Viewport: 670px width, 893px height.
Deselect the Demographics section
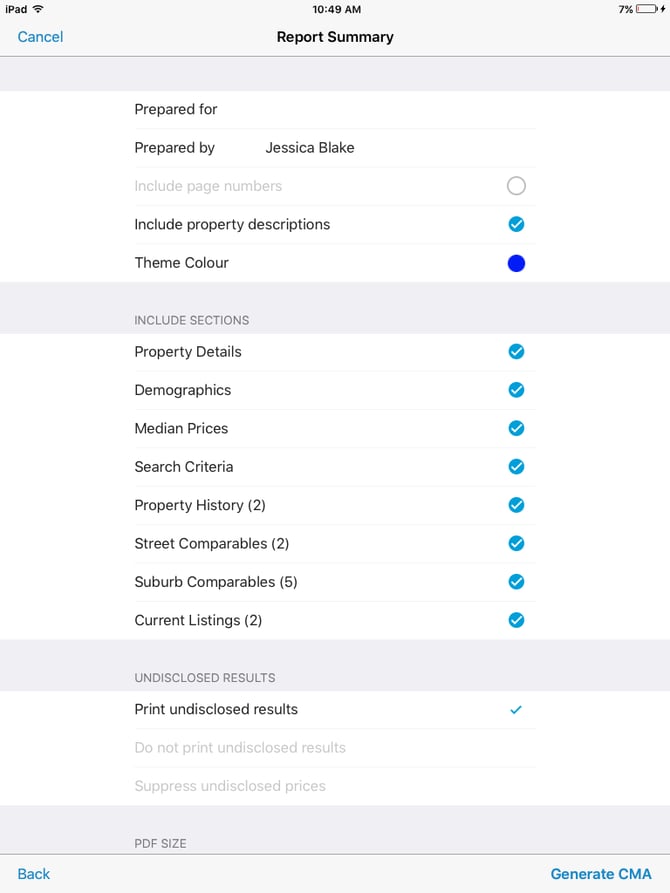516,390
